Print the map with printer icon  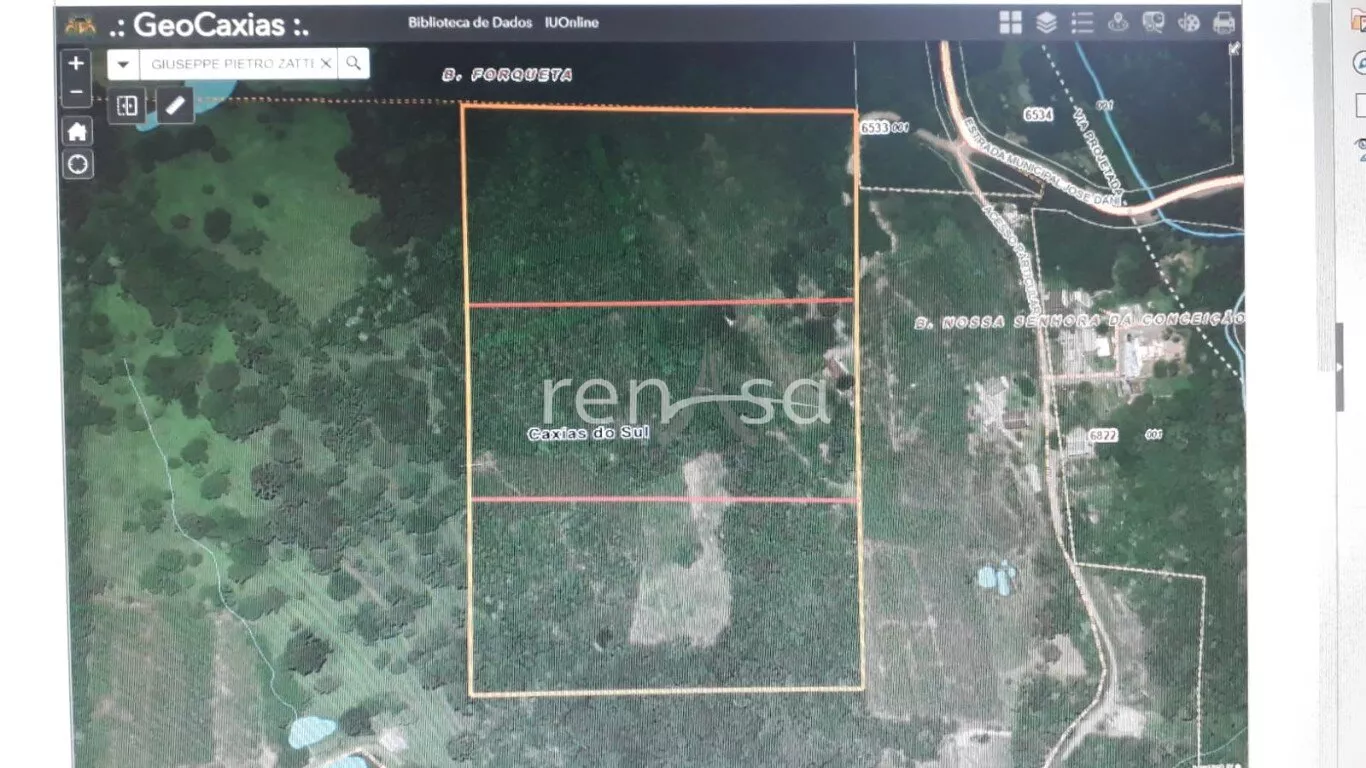[1224, 22]
